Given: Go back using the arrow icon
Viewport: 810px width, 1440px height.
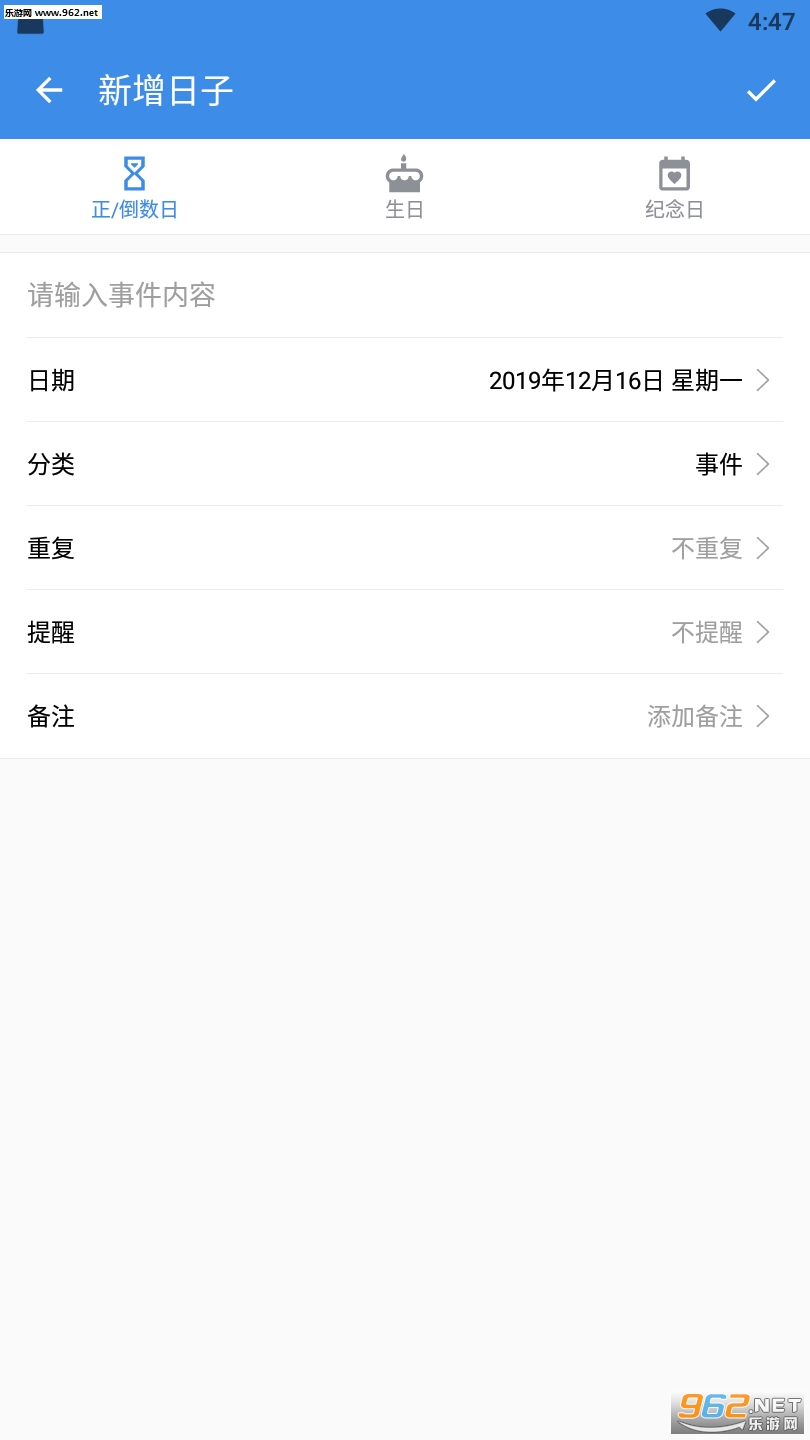Looking at the screenshot, I should tap(49, 91).
